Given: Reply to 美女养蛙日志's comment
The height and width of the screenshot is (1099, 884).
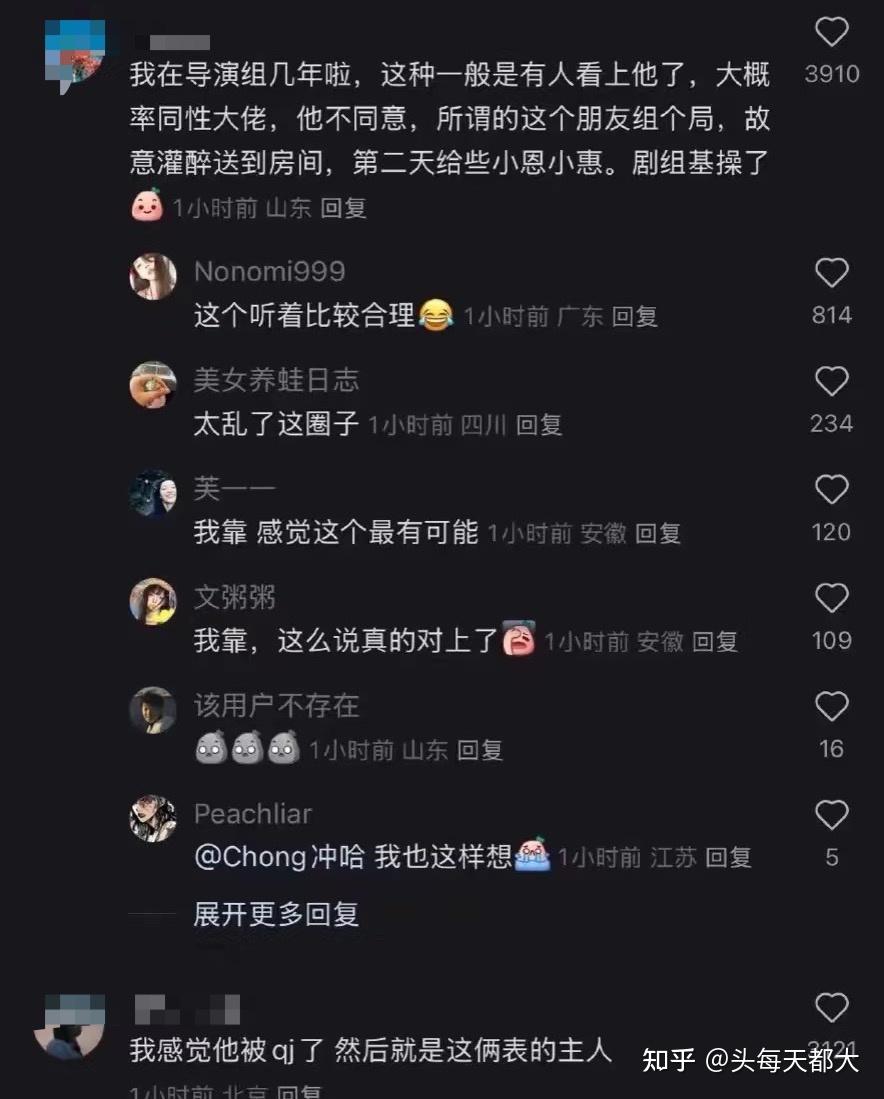Looking at the screenshot, I should 539,425.
